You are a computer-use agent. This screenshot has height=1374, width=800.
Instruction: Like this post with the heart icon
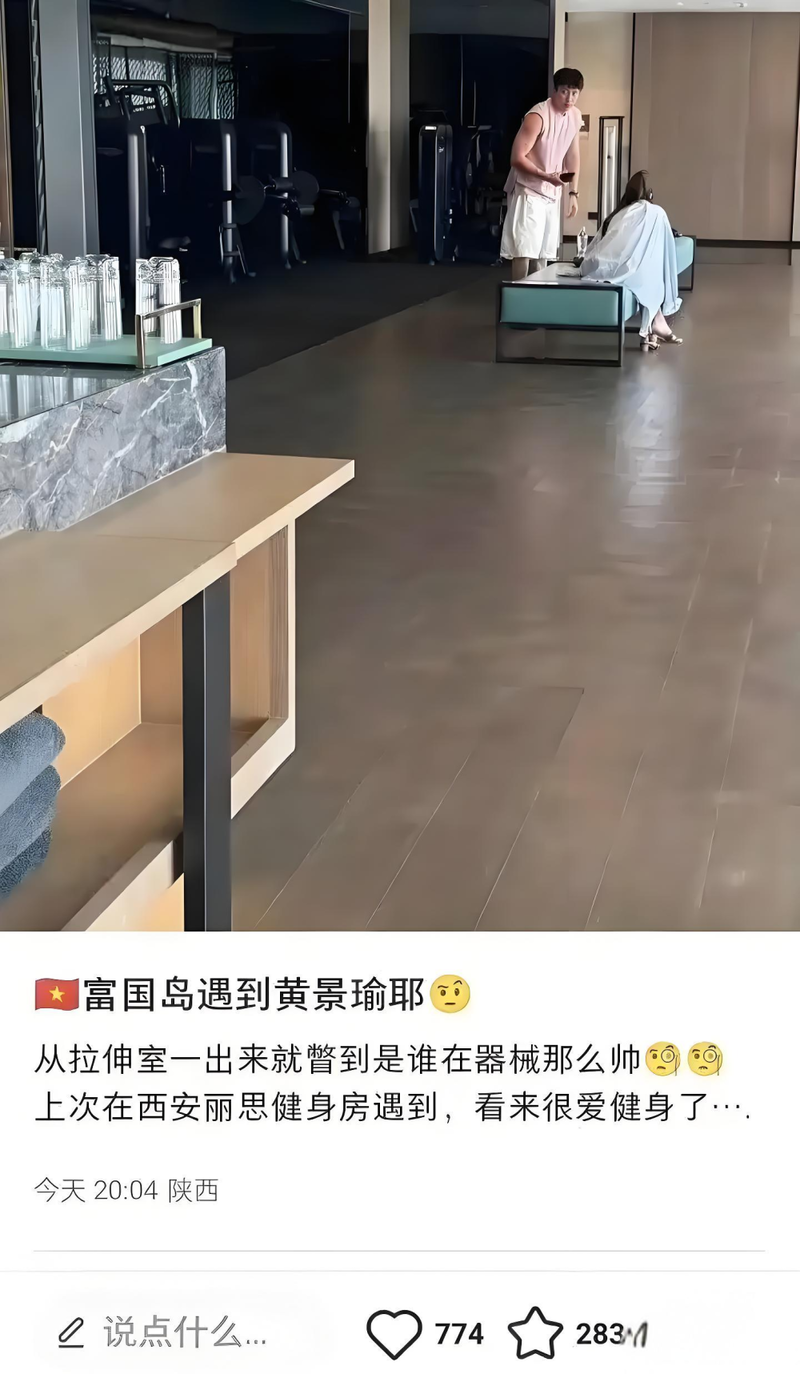(394, 1333)
